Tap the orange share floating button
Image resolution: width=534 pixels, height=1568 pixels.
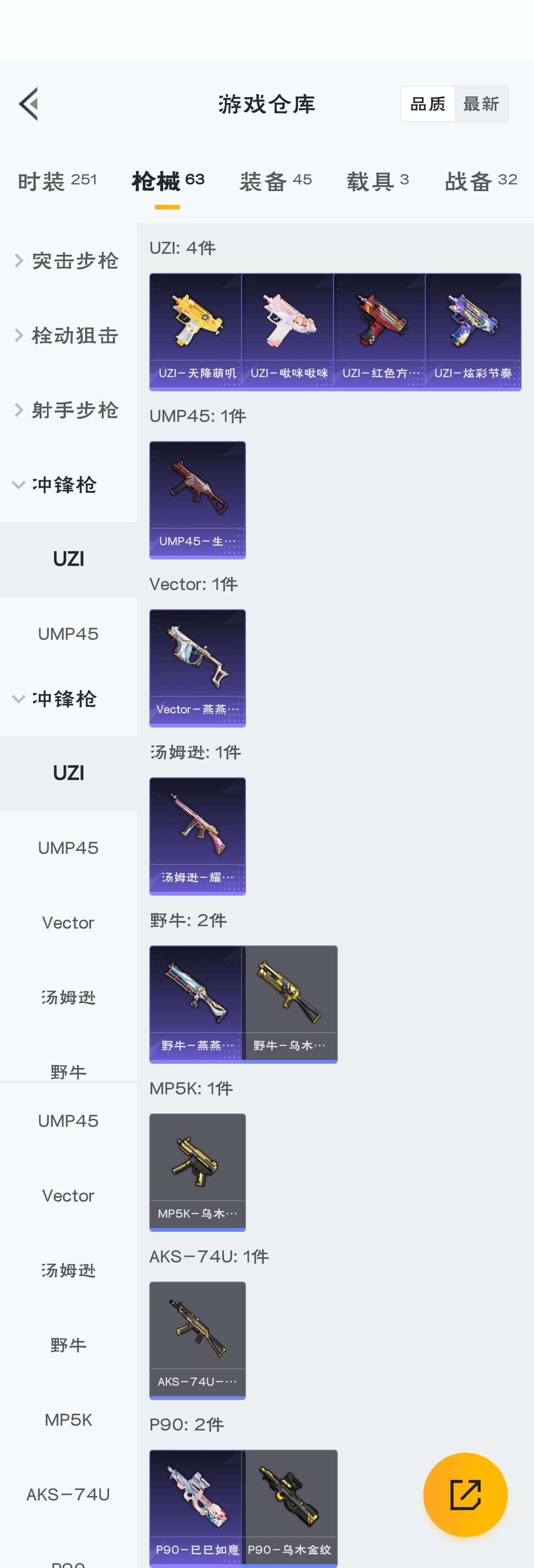[465, 1494]
